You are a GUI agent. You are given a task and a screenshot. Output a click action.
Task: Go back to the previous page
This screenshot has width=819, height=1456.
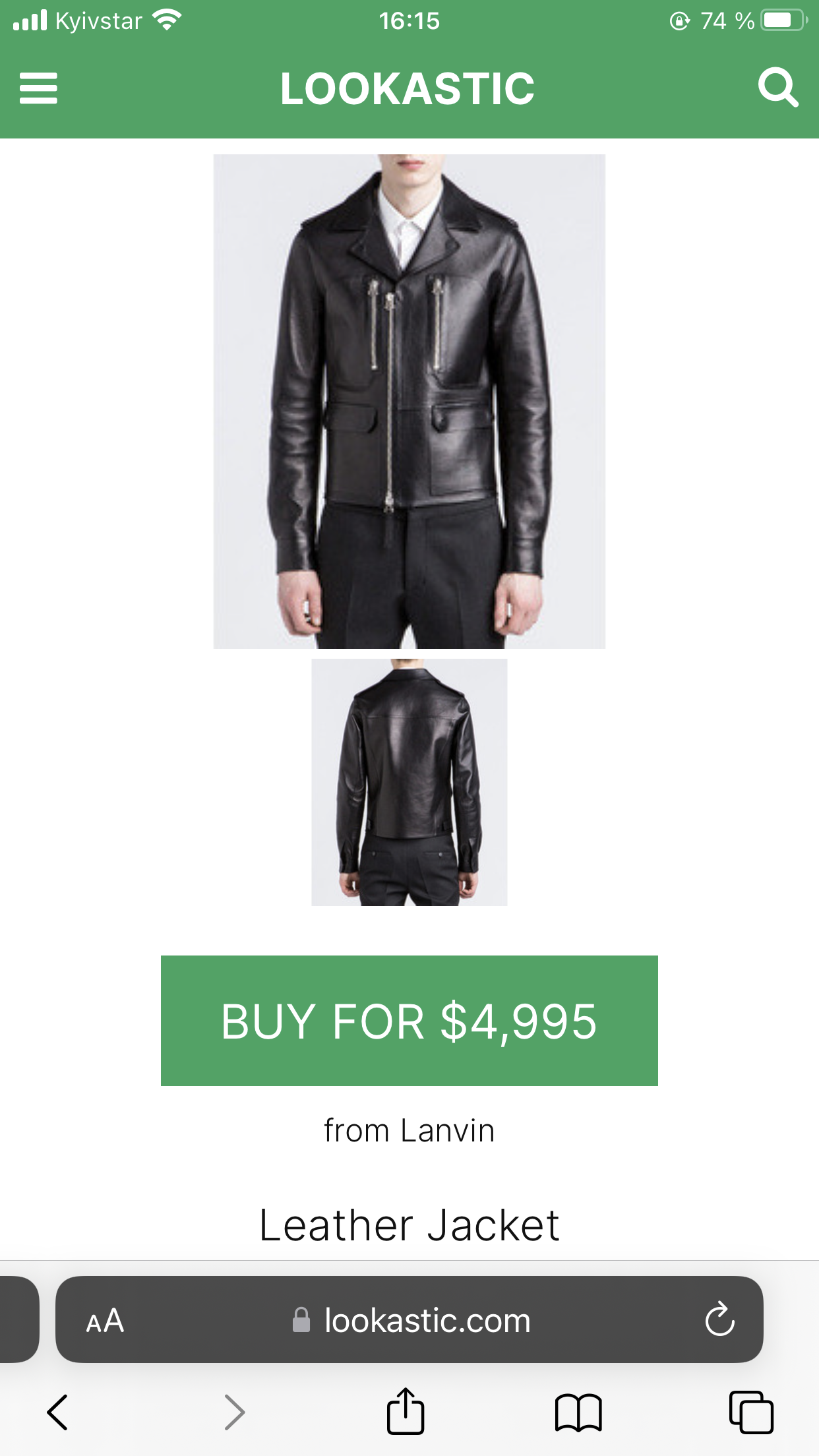click(57, 1412)
